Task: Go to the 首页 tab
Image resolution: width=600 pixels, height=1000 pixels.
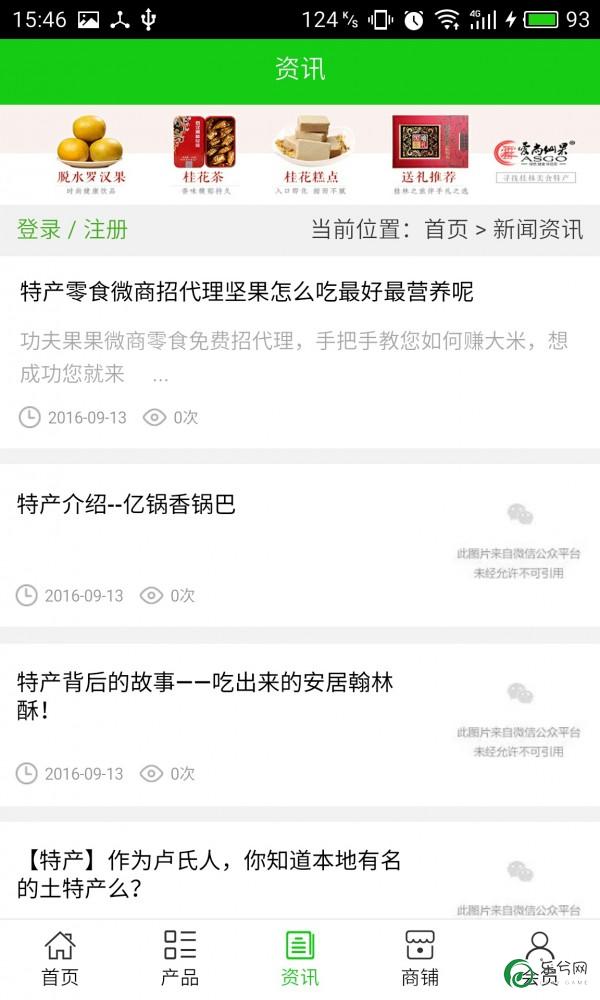Action: pos(60,959)
